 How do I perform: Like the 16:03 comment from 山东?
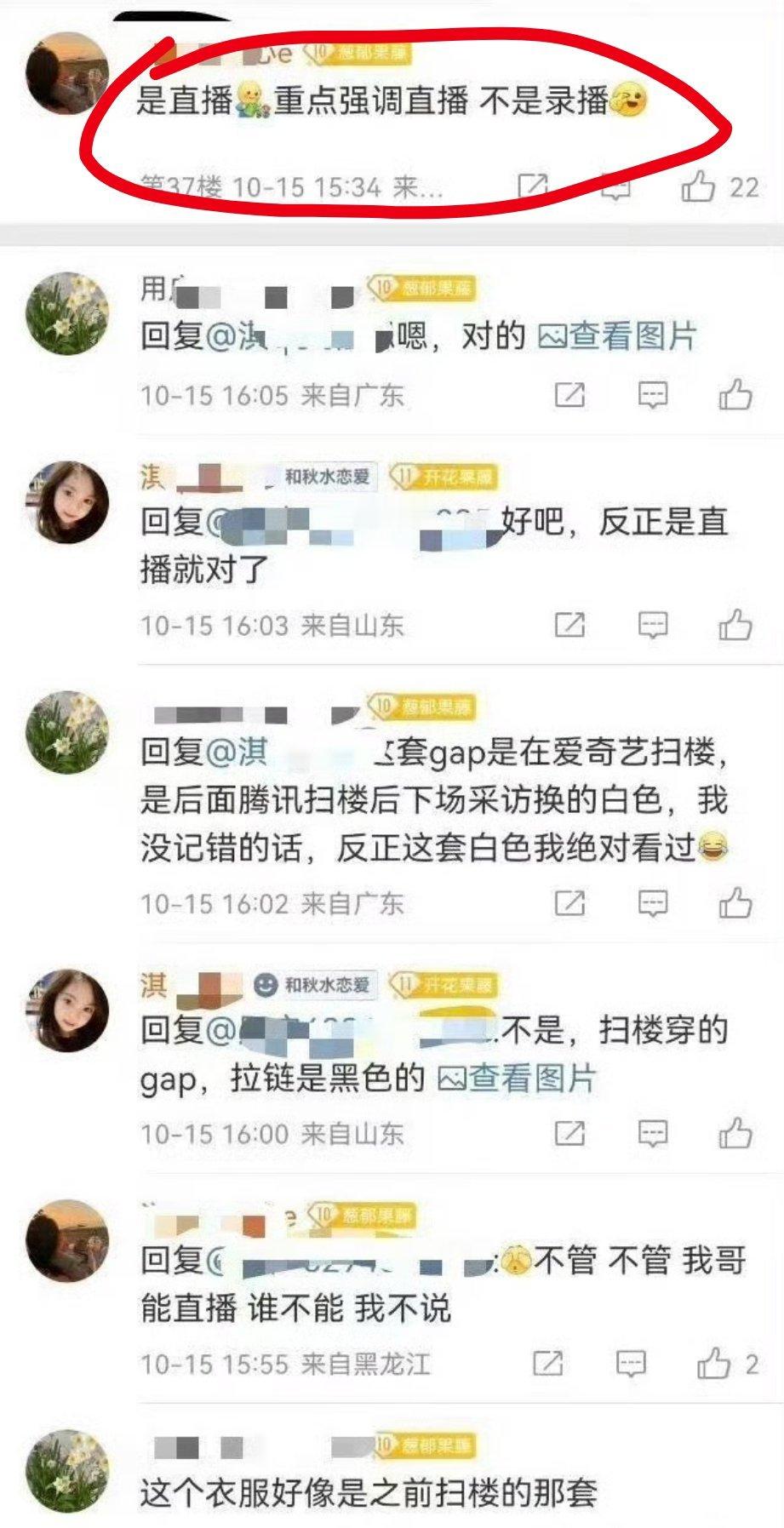(735, 625)
